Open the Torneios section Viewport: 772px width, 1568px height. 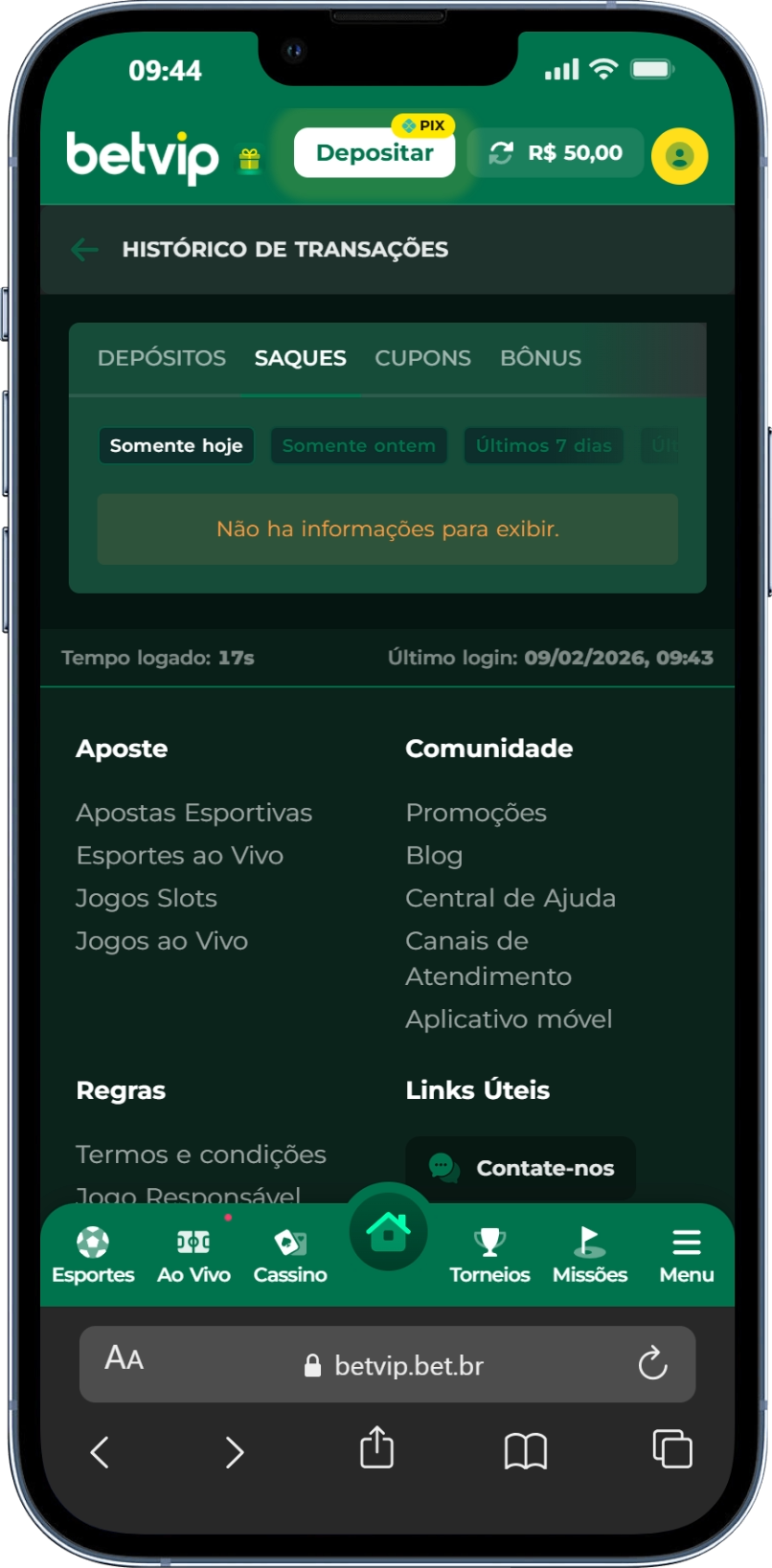pos(489,1255)
